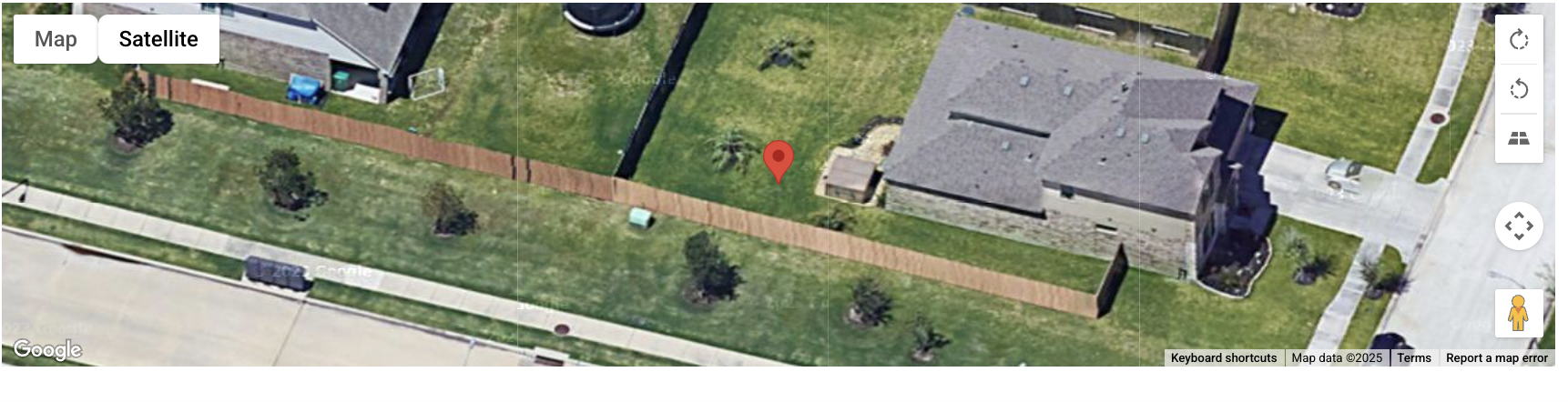Viewport: 1568px width, 402px height.
Task: Open the Terms link
Action: [x=1413, y=358]
